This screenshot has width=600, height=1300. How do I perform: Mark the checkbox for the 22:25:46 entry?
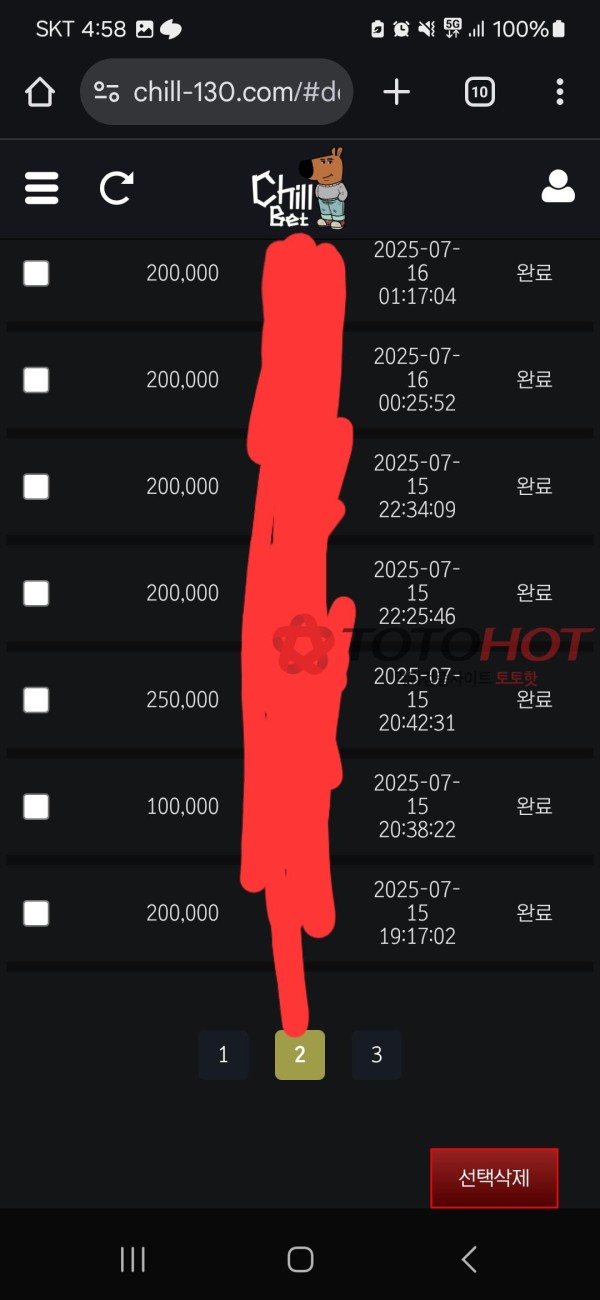(36, 593)
